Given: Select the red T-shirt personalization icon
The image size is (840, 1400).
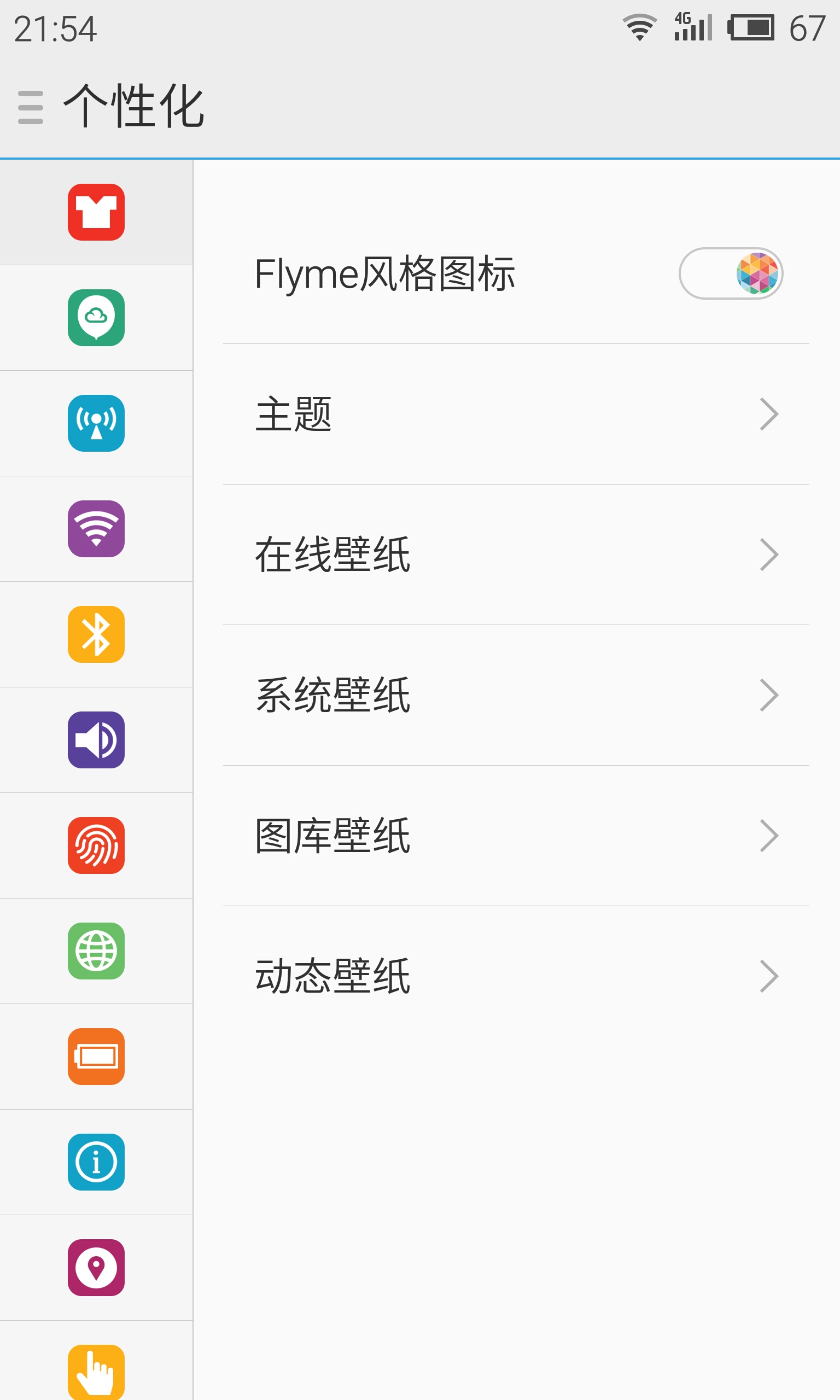Looking at the screenshot, I should pyautogui.click(x=96, y=212).
